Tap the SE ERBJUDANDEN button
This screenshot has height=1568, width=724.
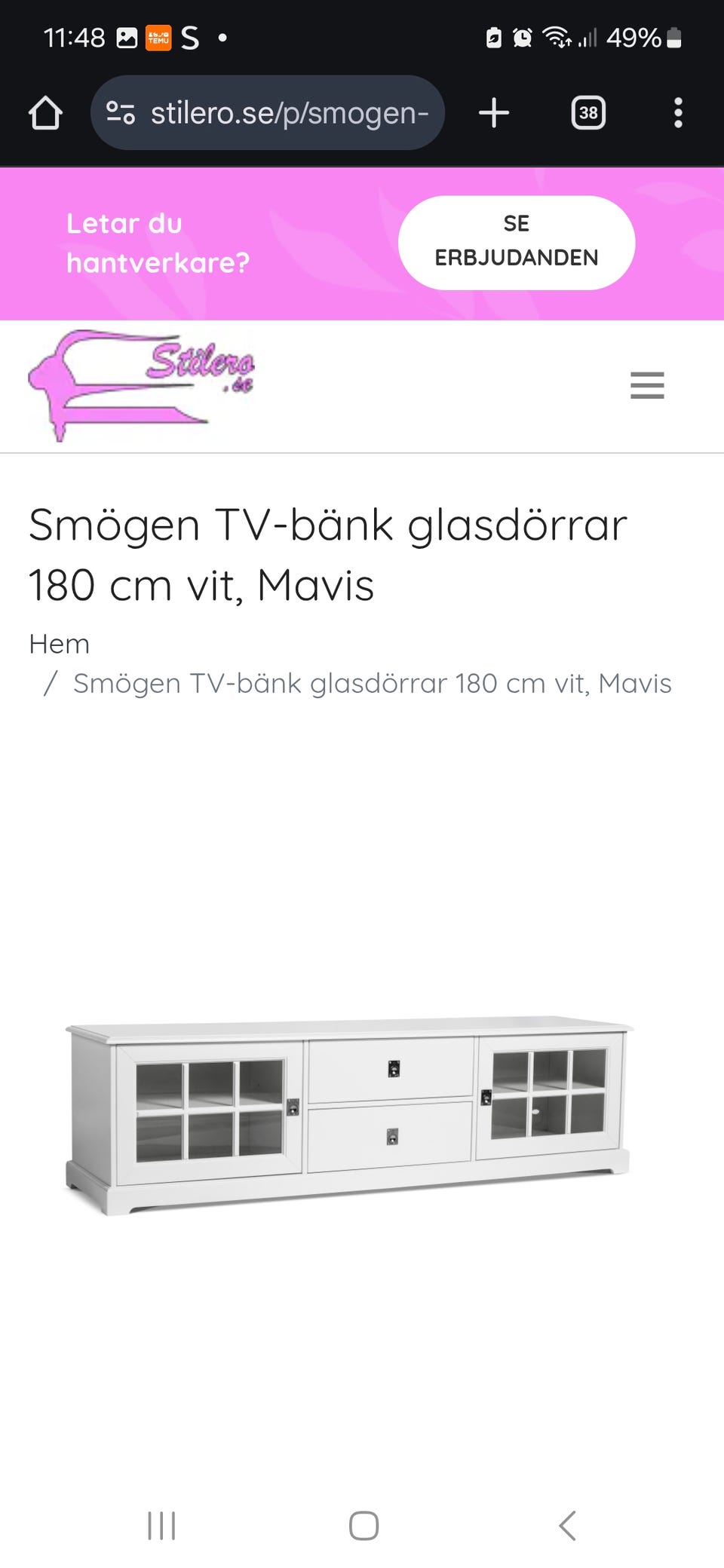[x=516, y=242]
